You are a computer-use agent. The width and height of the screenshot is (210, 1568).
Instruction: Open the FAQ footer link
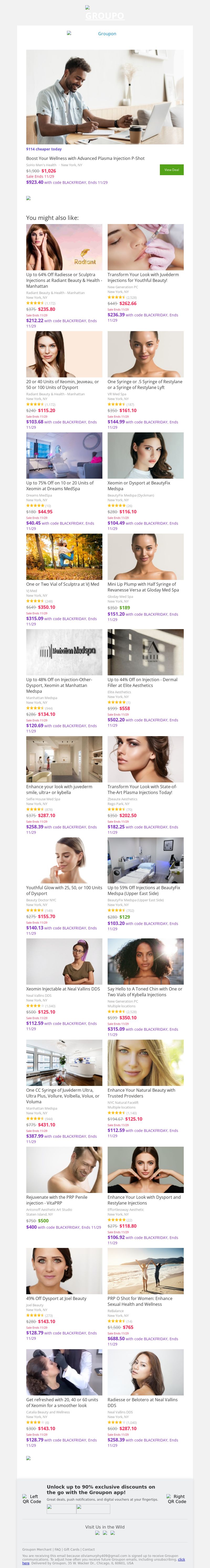(58, 1549)
